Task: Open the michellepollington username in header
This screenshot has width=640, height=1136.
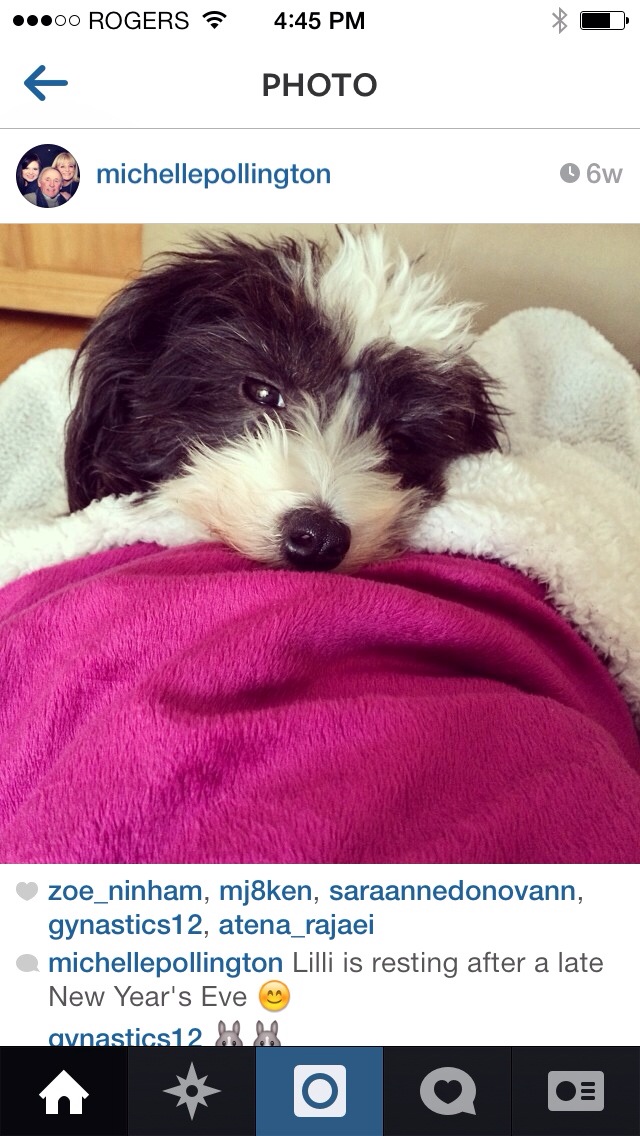Action: (213, 174)
